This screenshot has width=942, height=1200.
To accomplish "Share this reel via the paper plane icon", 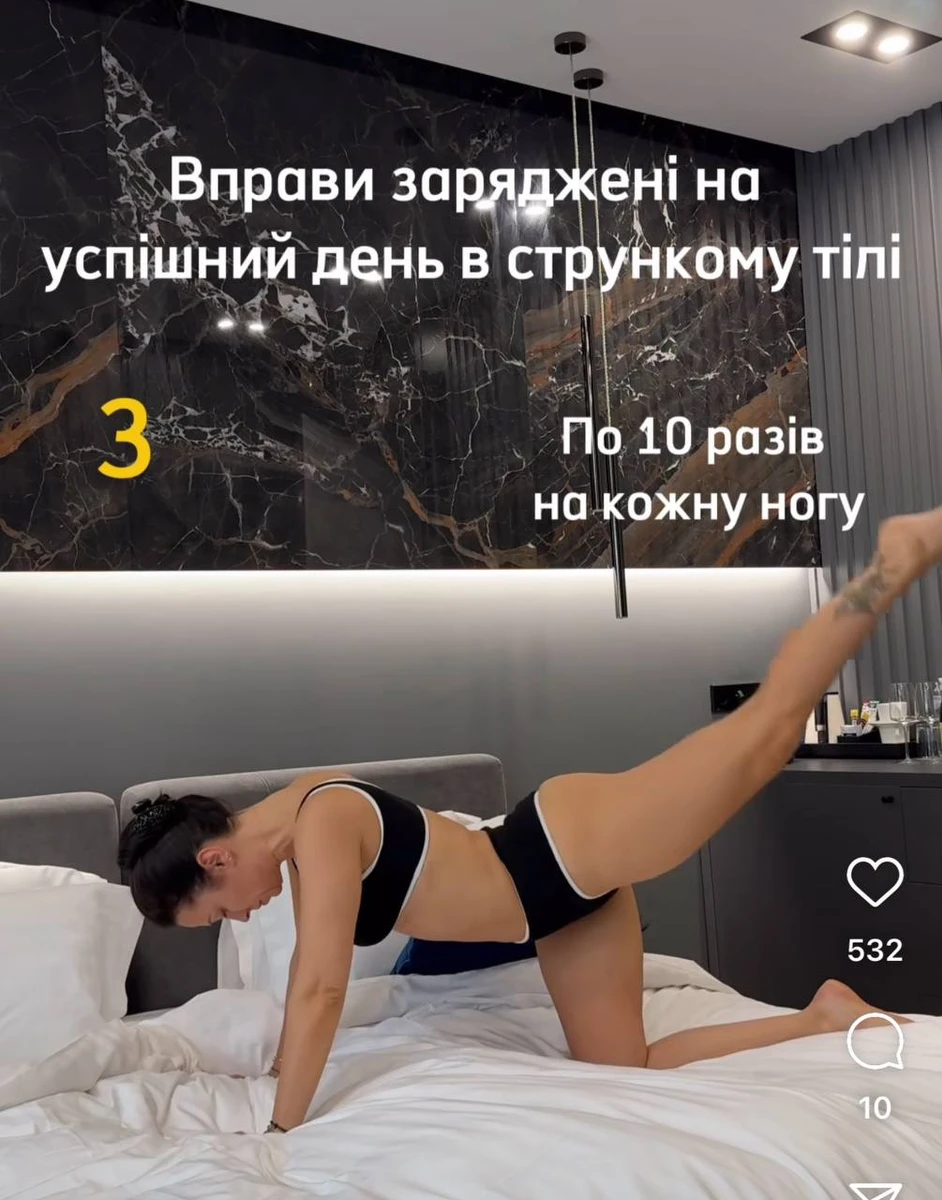I will coord(874,1190).
